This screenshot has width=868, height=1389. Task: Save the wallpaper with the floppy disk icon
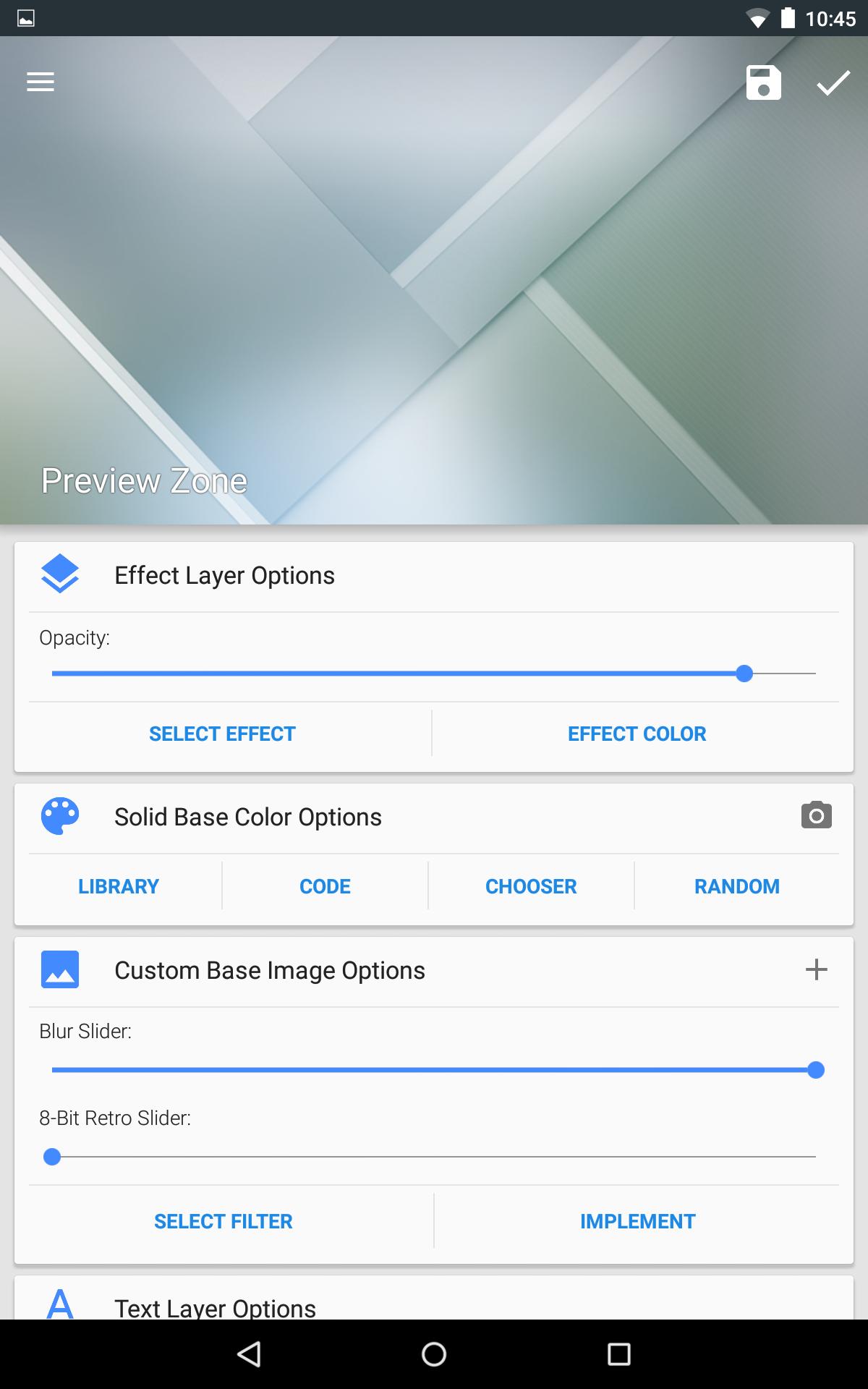764,82
